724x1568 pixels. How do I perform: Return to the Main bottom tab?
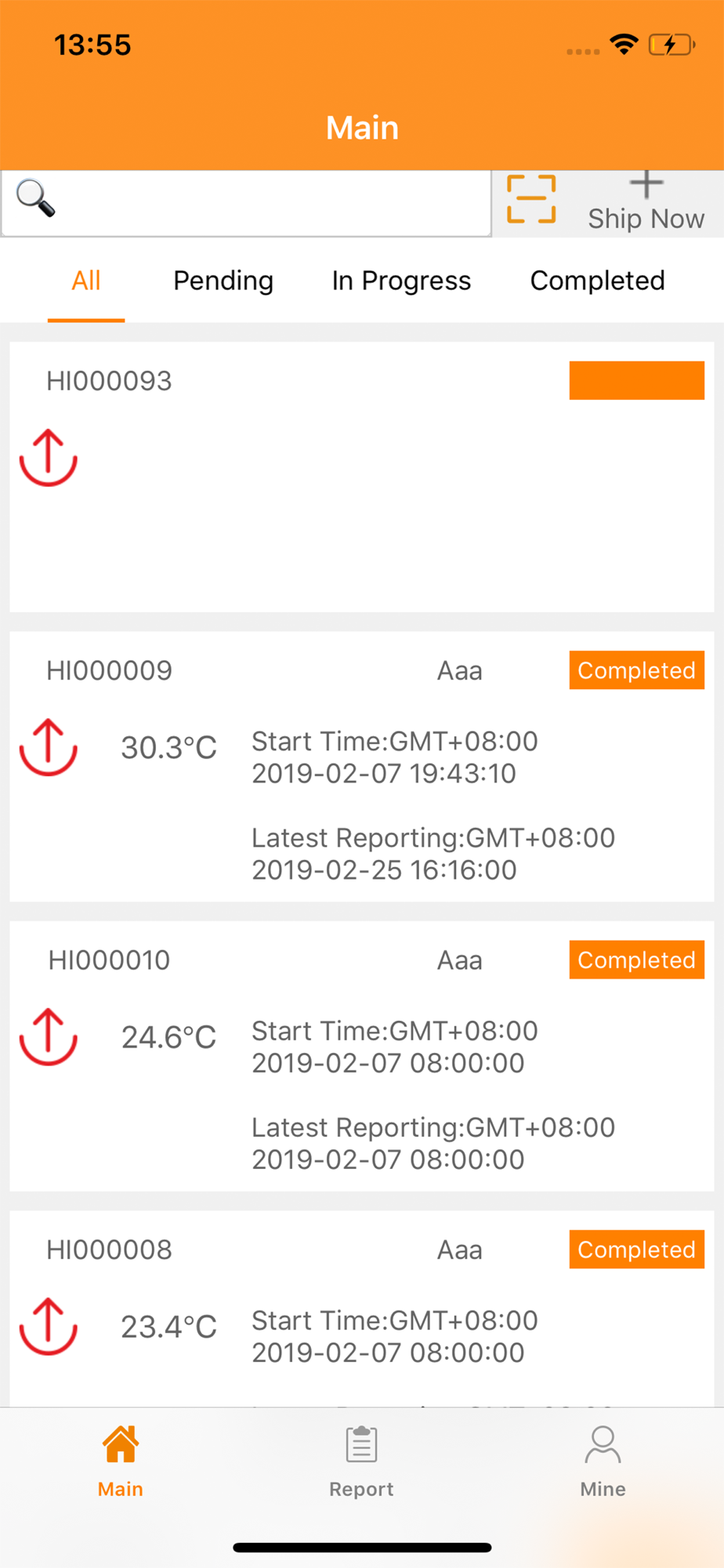click(121, 1461)
